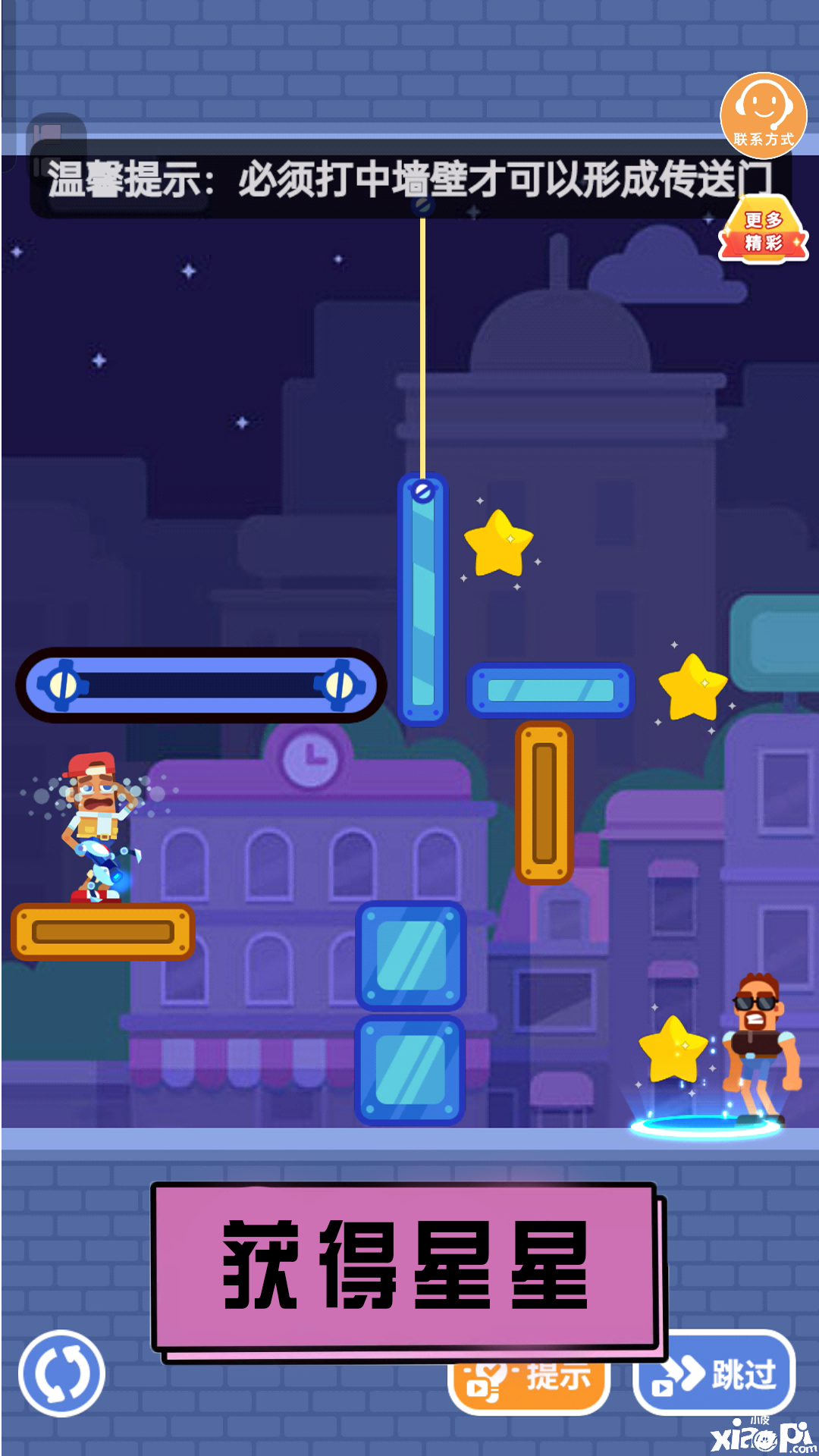The width and height of the screenshot is (819, 1456).
Task: Restart the level with the refresh button
Action: (x=61, y=1373)
